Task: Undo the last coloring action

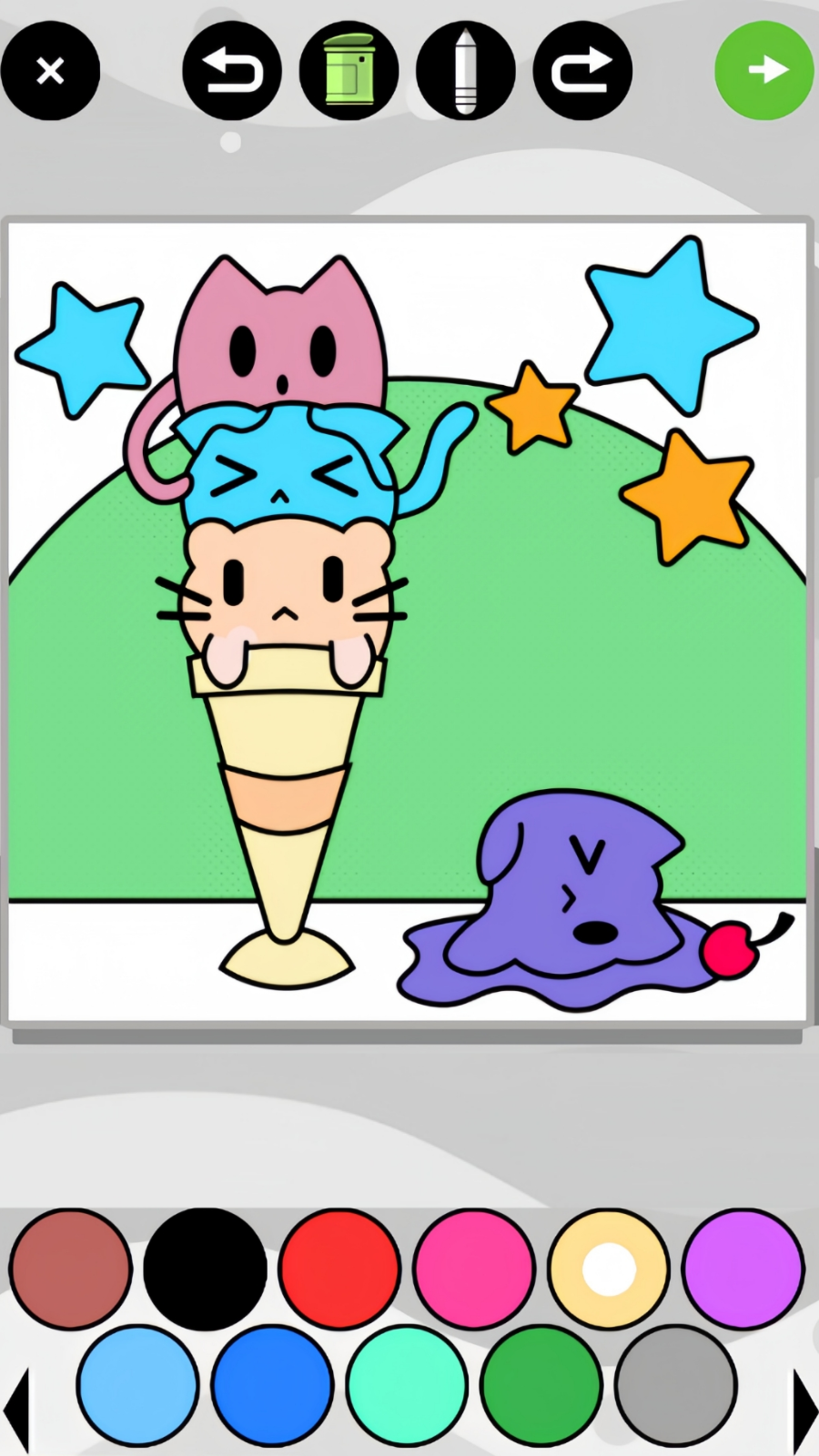Action: pos(232,70)
